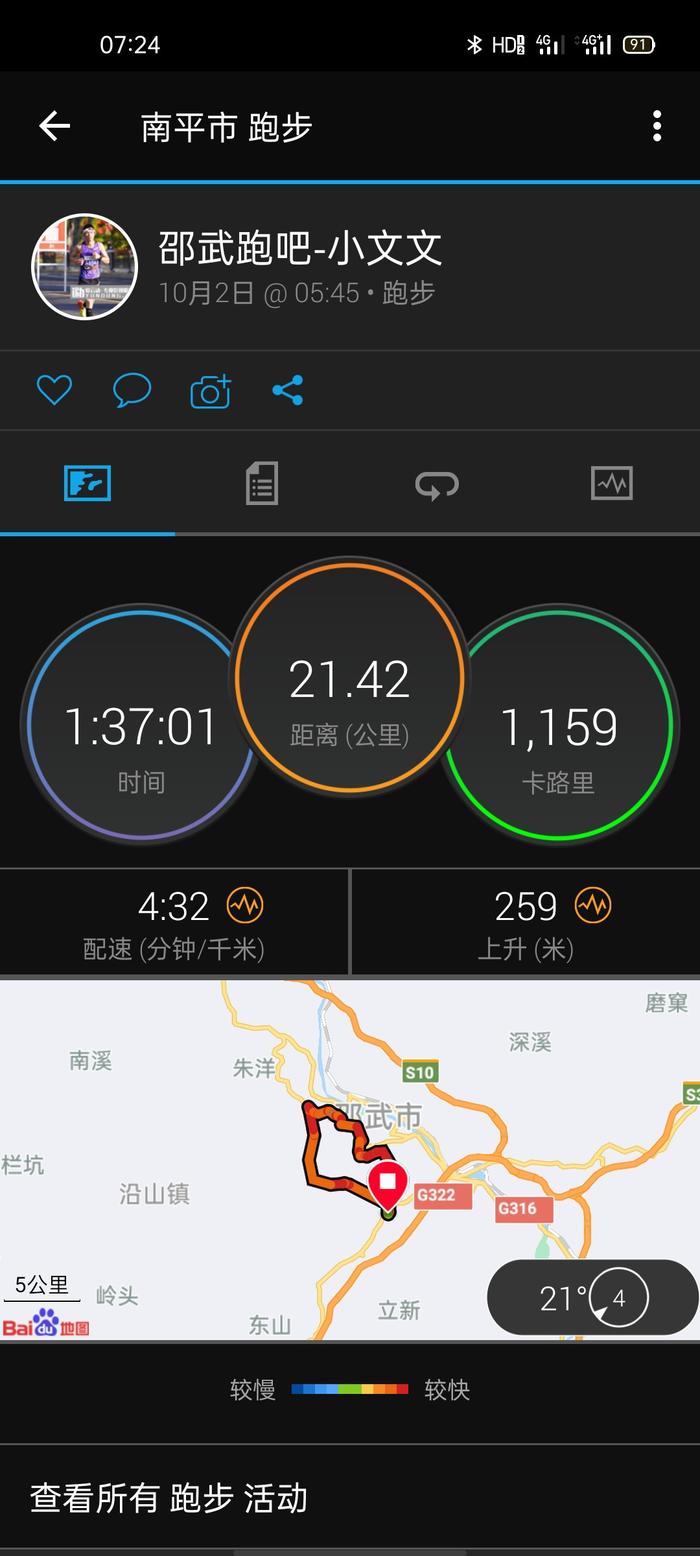Tap the pace insight icon beside 4:32

pyautogui.click(x=245, y=906)
